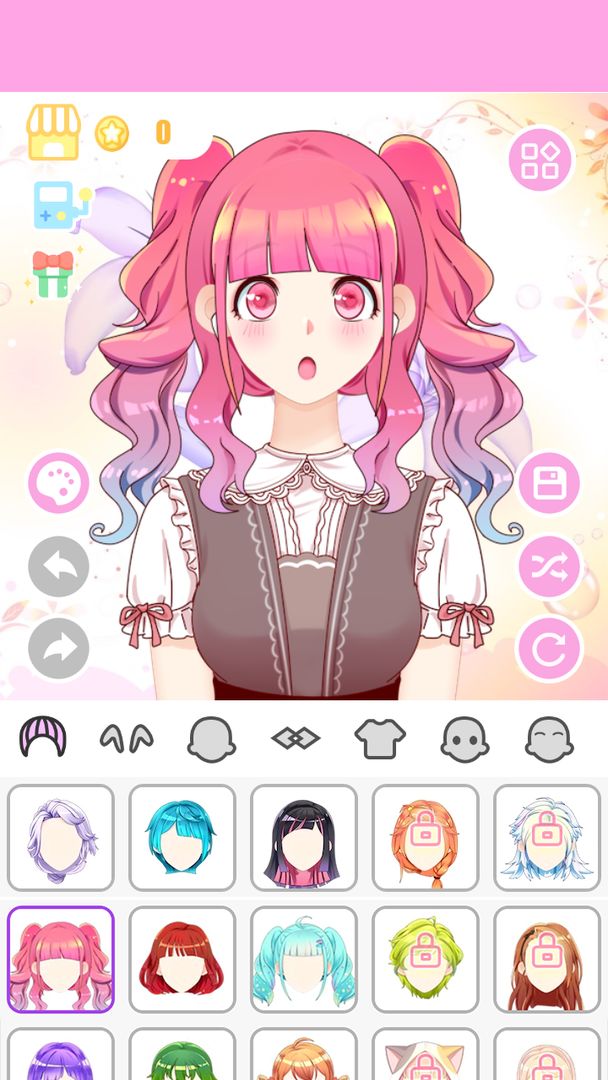Select the lavender wavy hair style
Screen dimensions: 608x1080
61,837
